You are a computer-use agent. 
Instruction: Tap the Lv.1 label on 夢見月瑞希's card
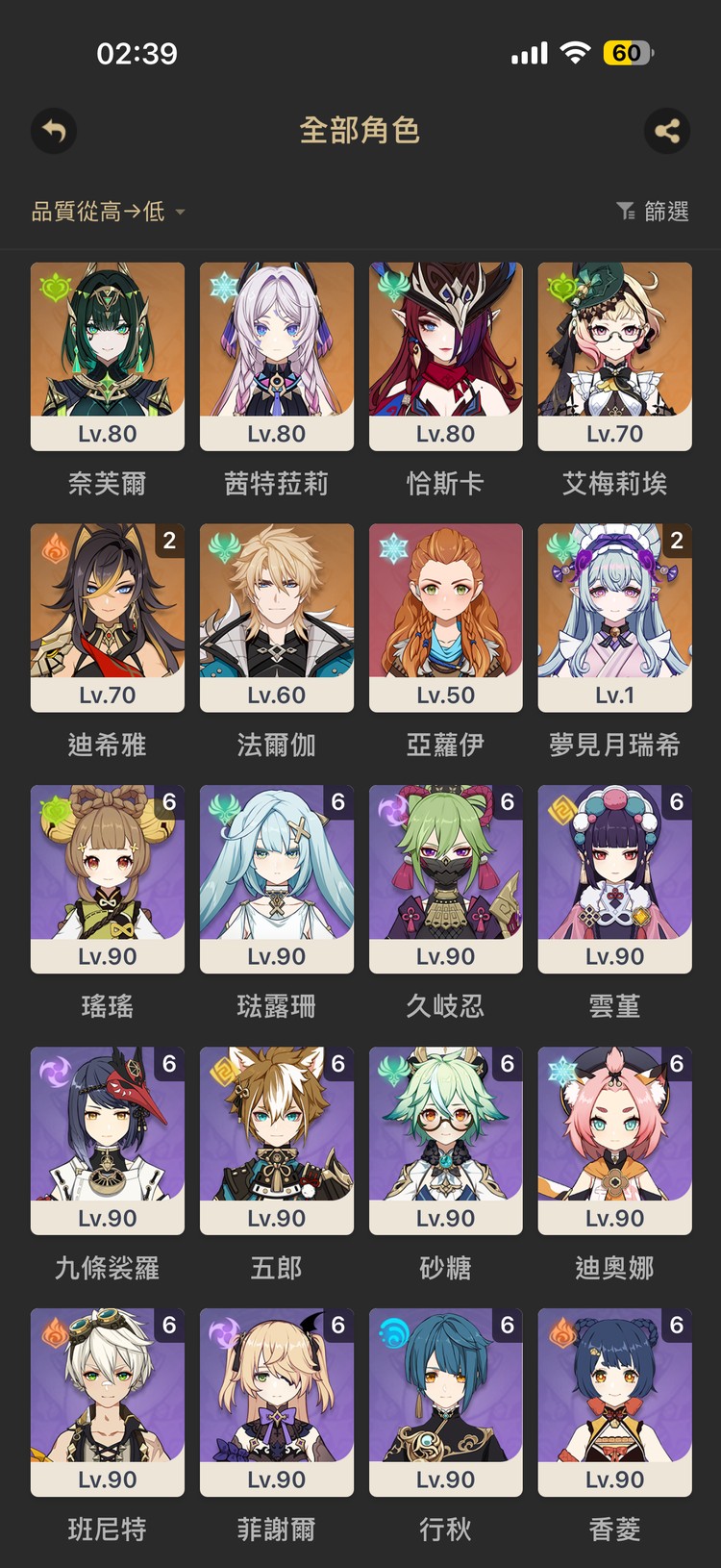(614, 695)
